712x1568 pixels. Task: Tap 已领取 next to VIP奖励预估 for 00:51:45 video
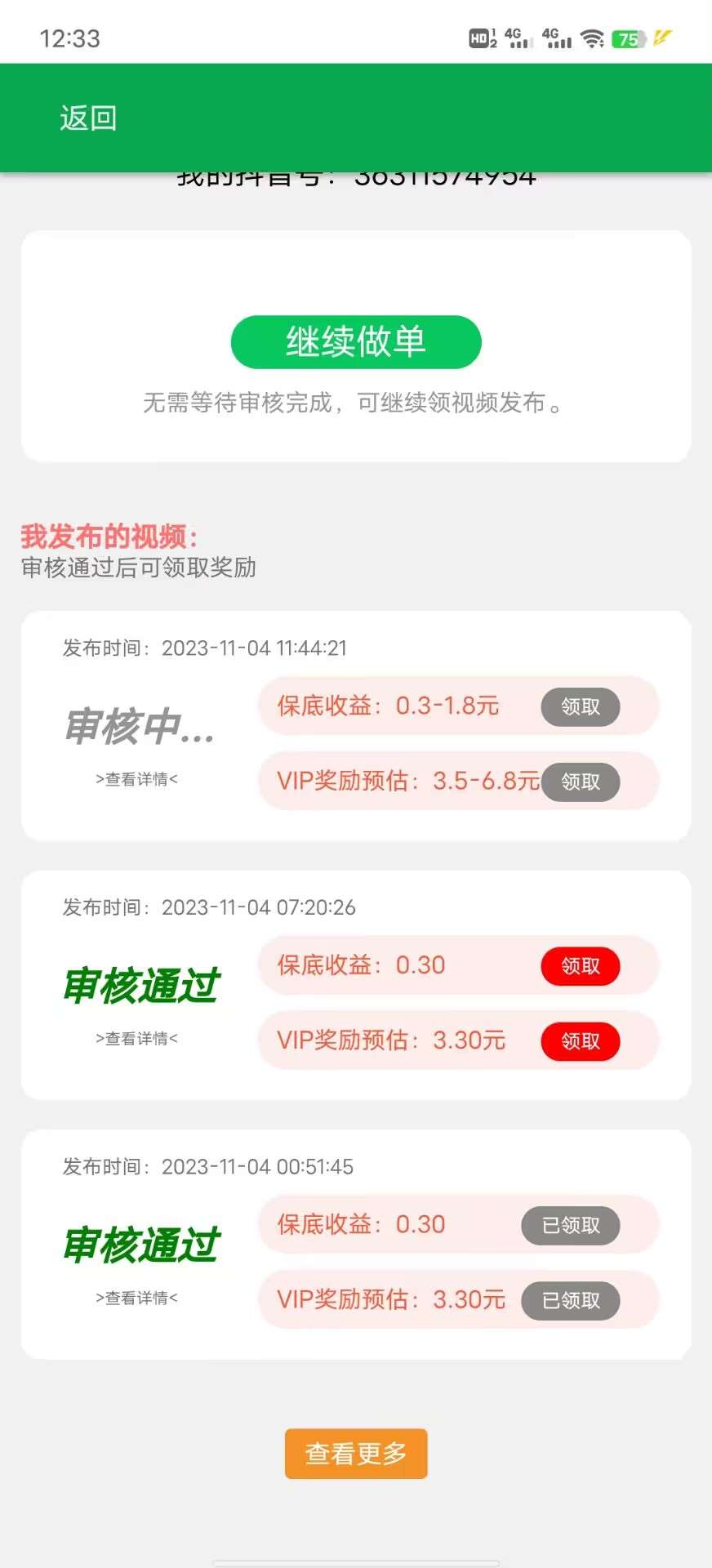pos(571,1301)
